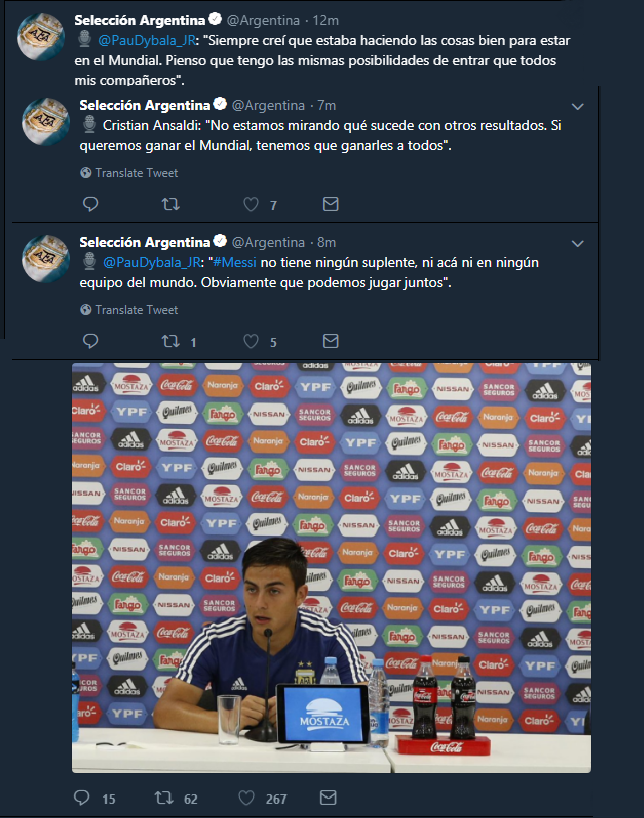Image resolution: width=644 pixels, height=818 pixels.
Task: Send the Cristian Ansaldi tweet by message
Action: (330, 204)
